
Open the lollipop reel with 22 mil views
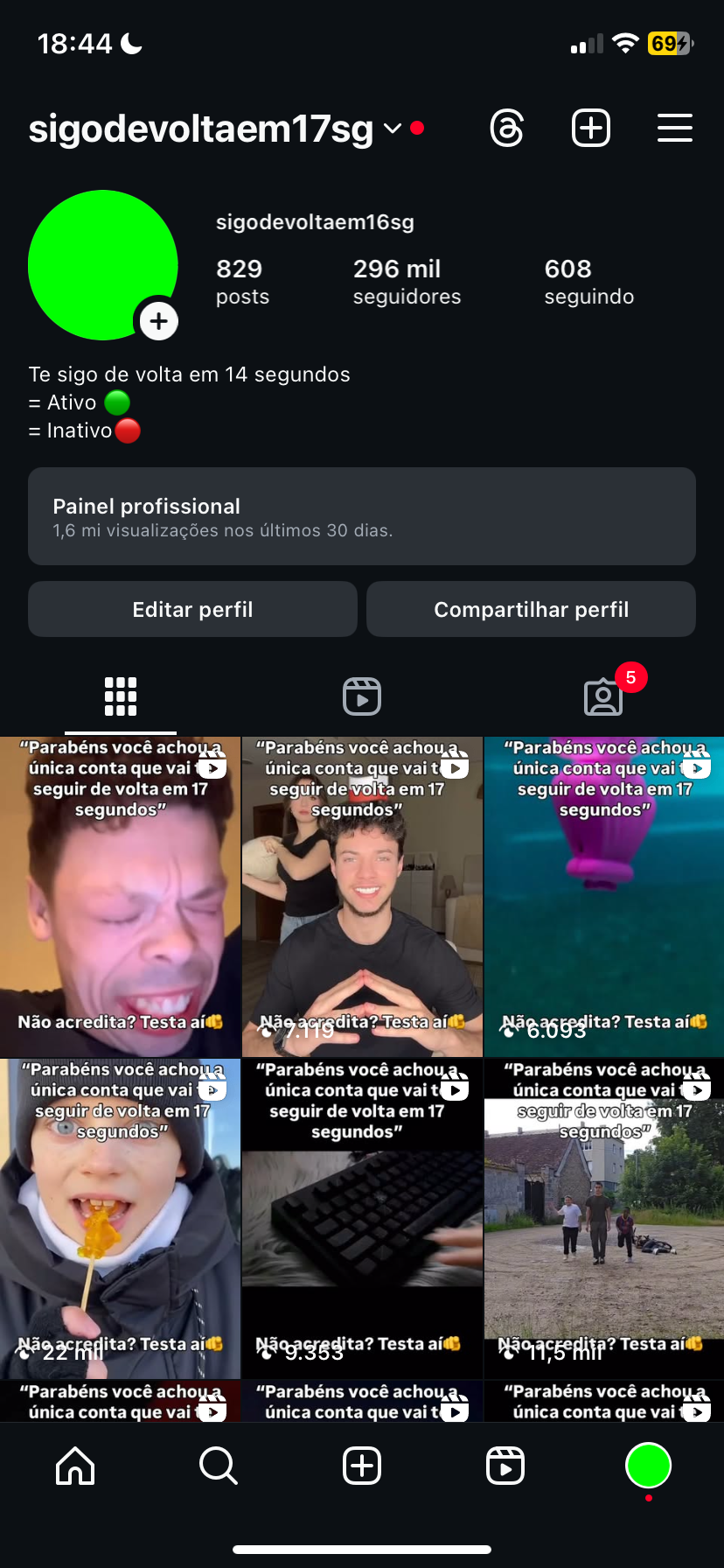[x=120, y=1219]
